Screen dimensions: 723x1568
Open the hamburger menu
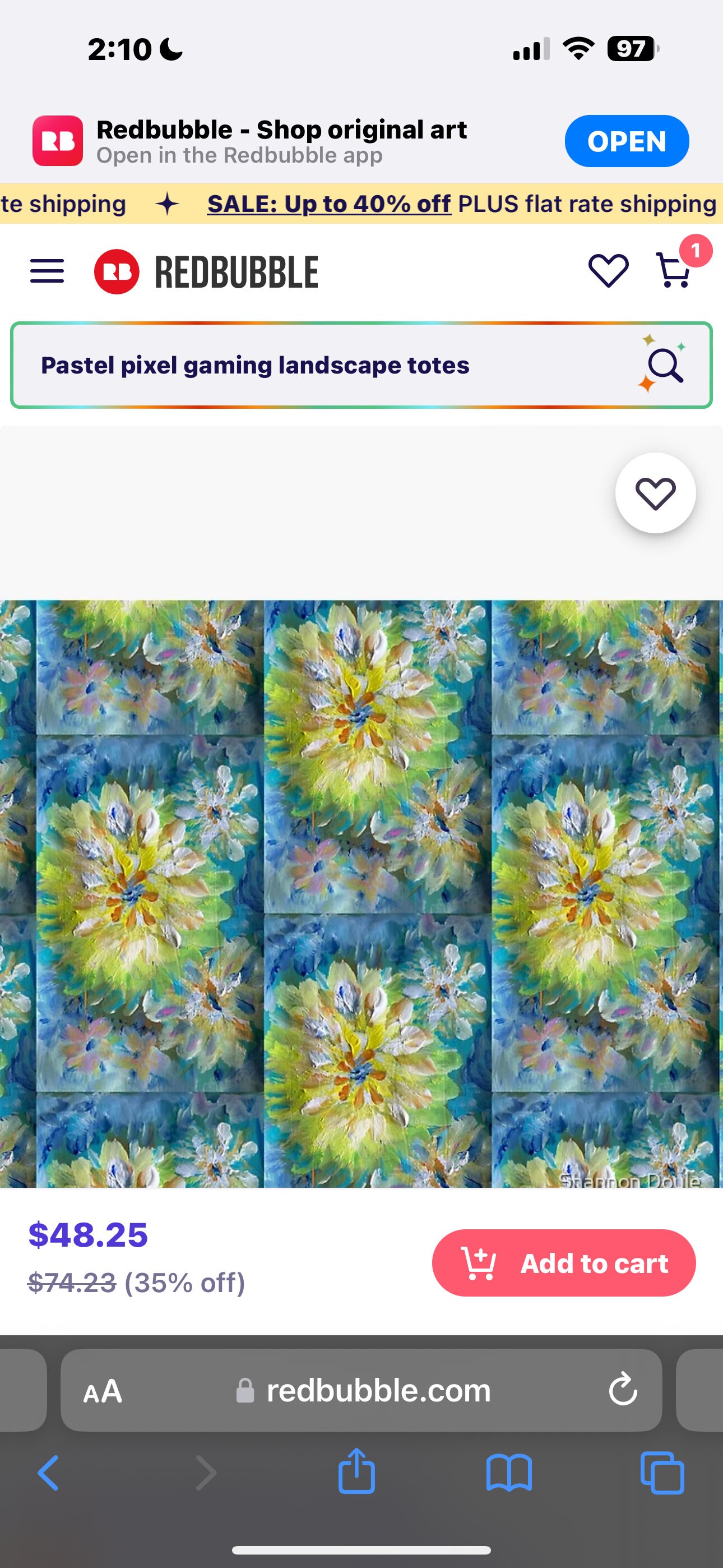pos(47,271)
